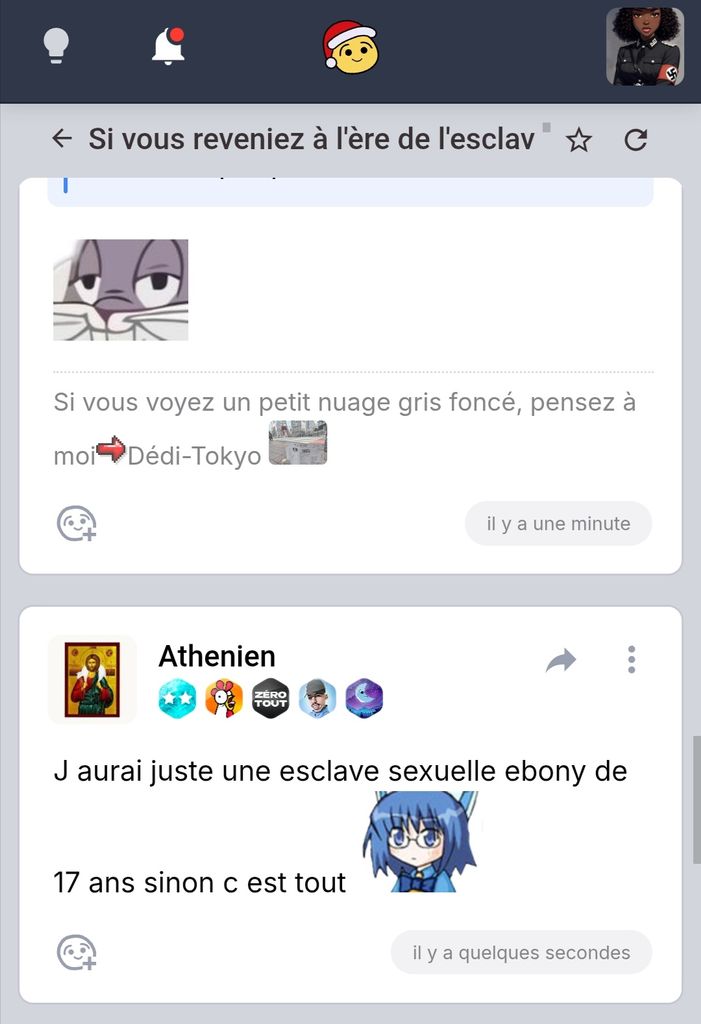This screenshot has height=1024, width=701.
Task: Open the three-dot menu on Athenien's post
Action: click(631, 659)
